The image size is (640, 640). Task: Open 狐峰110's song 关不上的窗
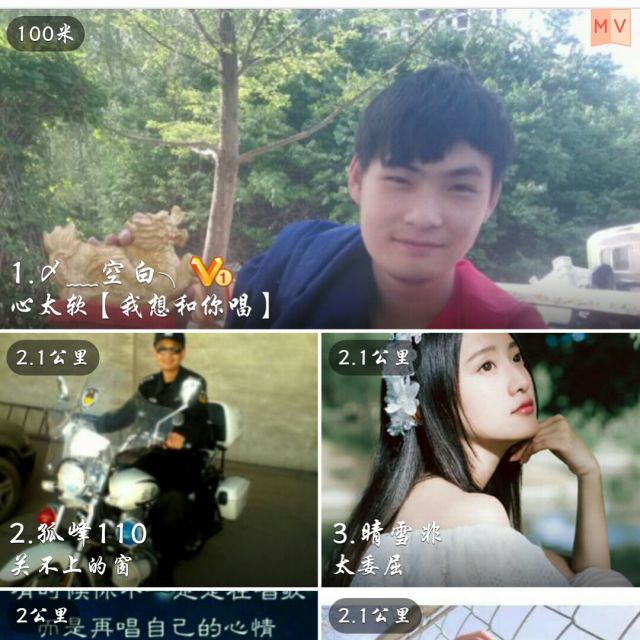click(x=158, y=460)
